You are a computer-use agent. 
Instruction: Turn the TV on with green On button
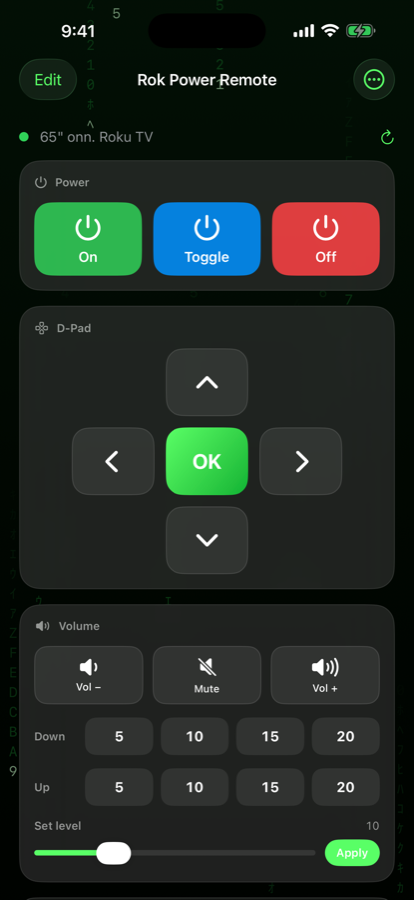click(x=88, y=239)
